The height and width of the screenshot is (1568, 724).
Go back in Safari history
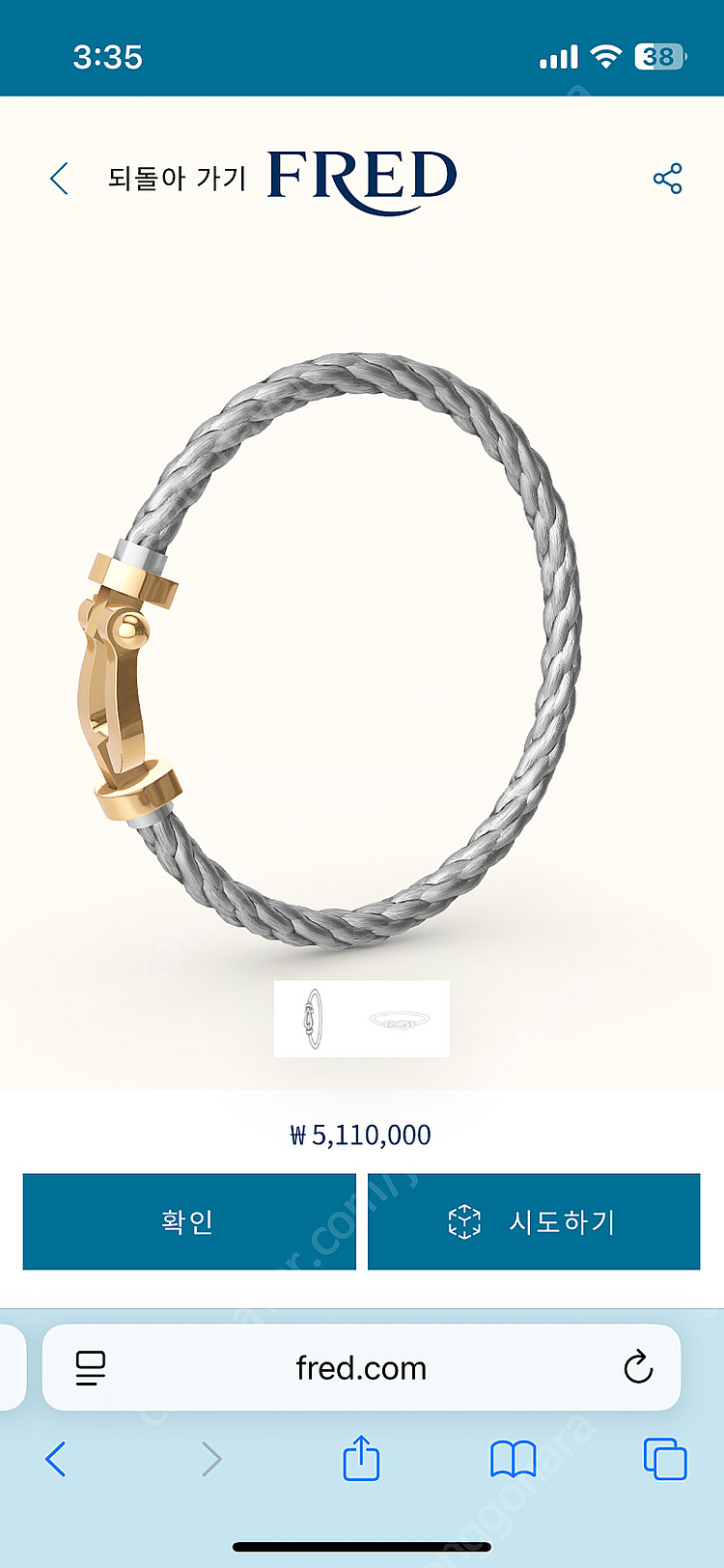56,1459
